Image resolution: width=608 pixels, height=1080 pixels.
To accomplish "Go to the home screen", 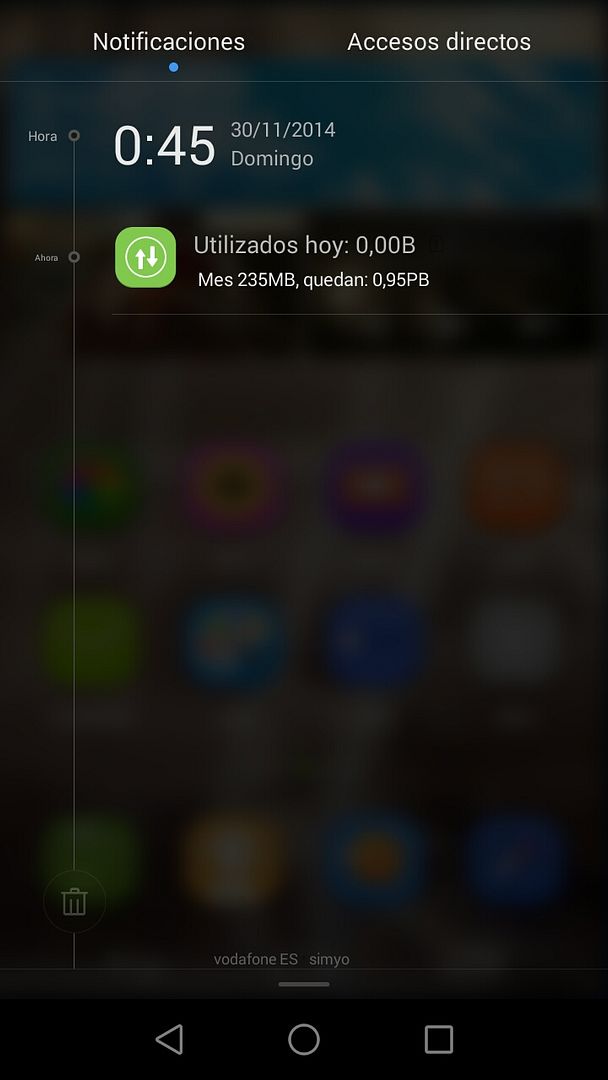I will click(x=304, y=1039).
